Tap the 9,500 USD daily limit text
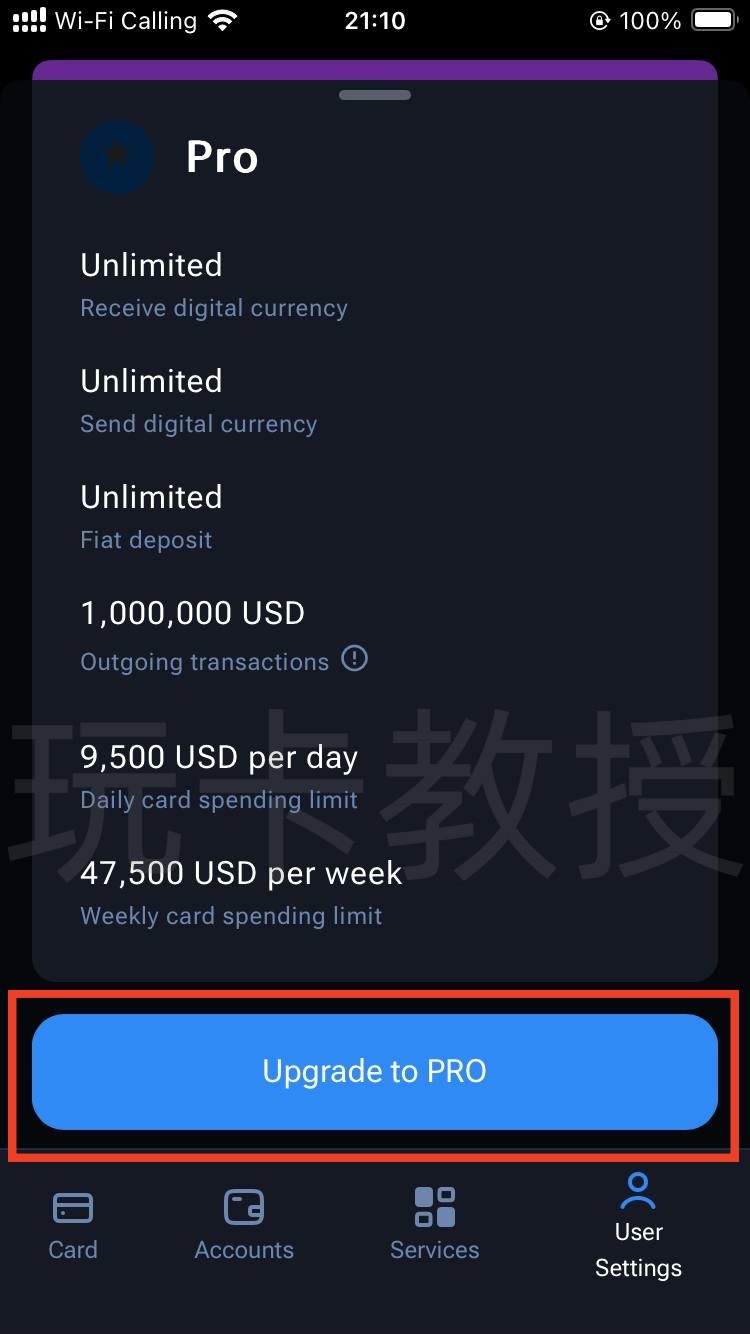The image size is (750, 1334). click(x=219, y=757)
